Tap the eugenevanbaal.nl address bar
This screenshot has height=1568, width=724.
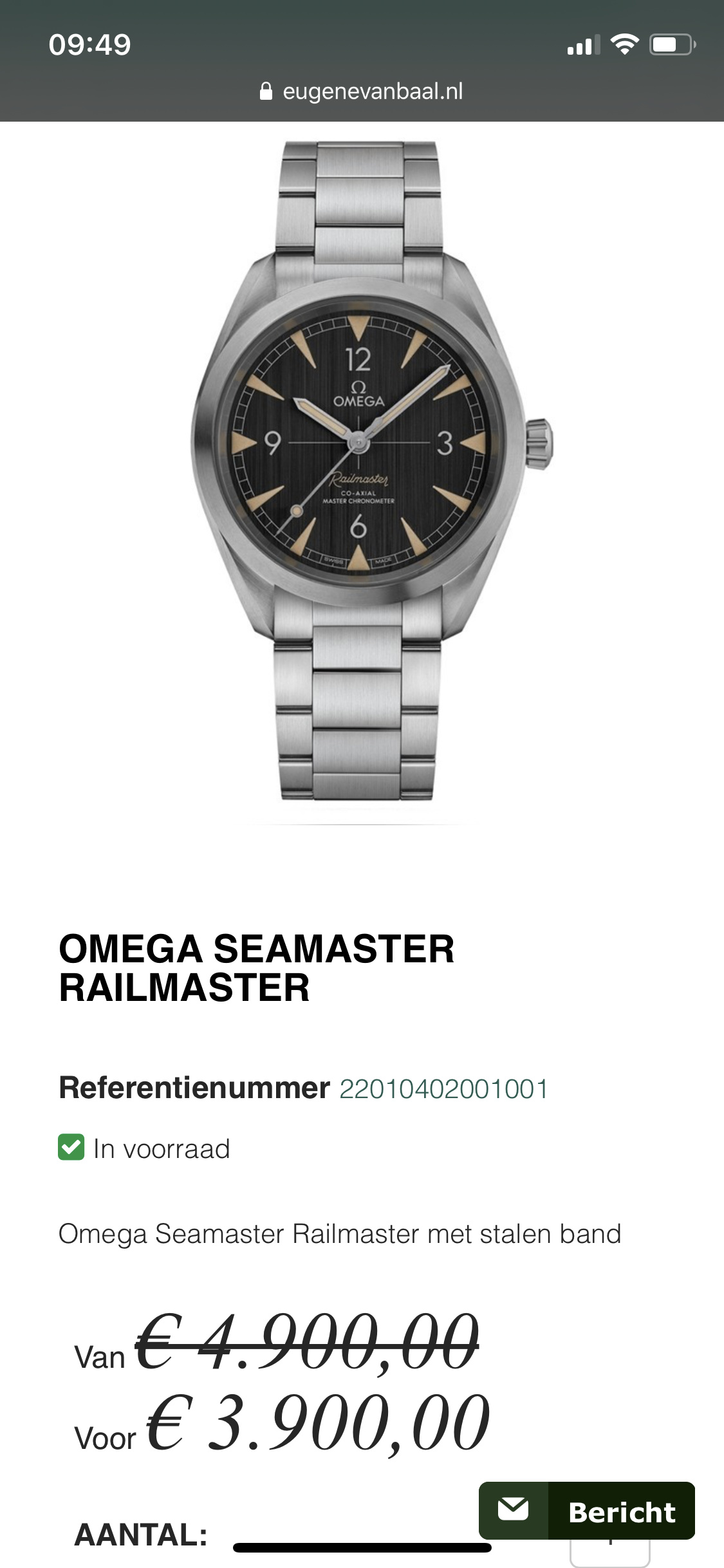362,91
